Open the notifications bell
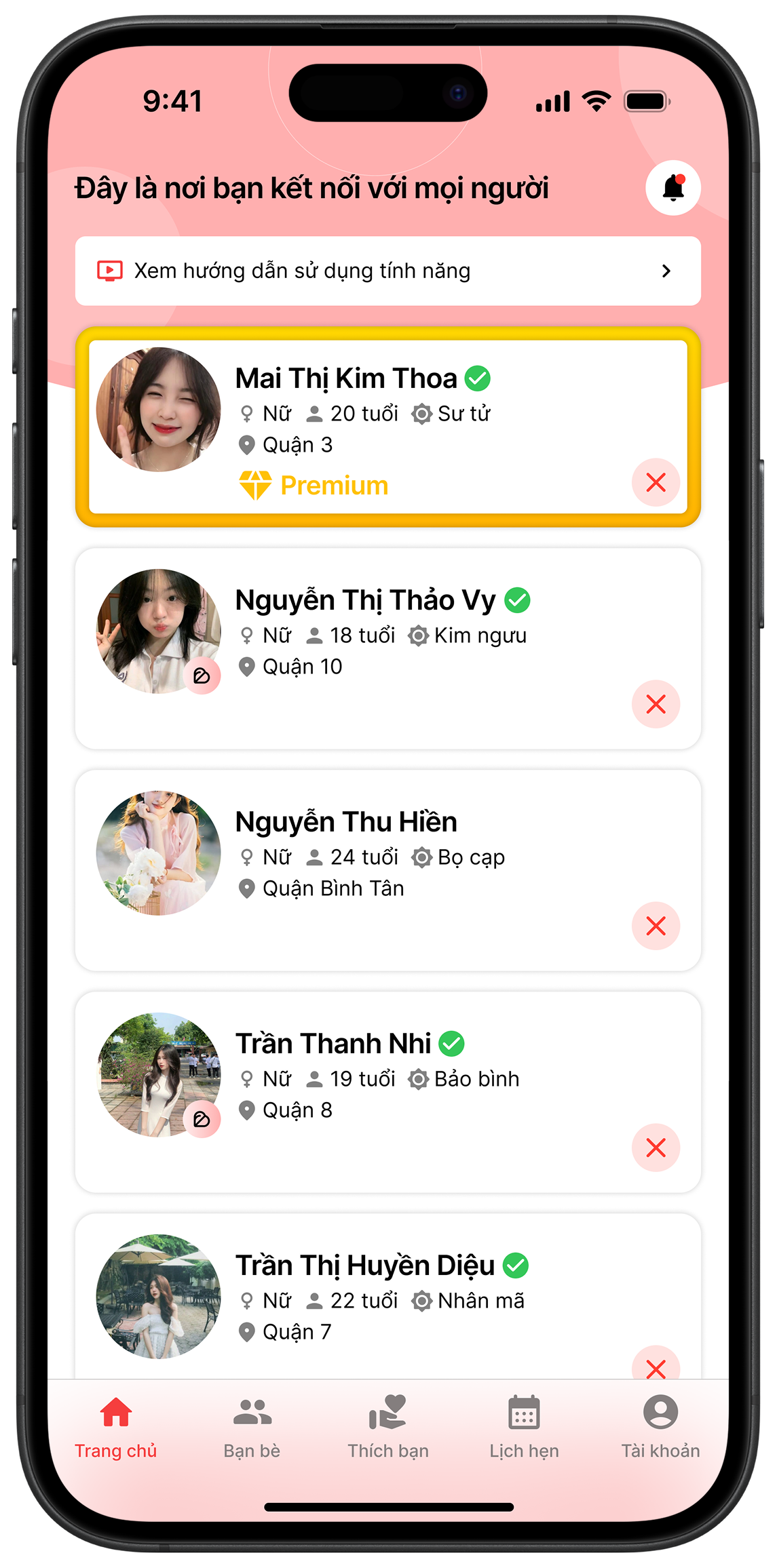The image size is (777, 1568). click(x=672, y=188)
